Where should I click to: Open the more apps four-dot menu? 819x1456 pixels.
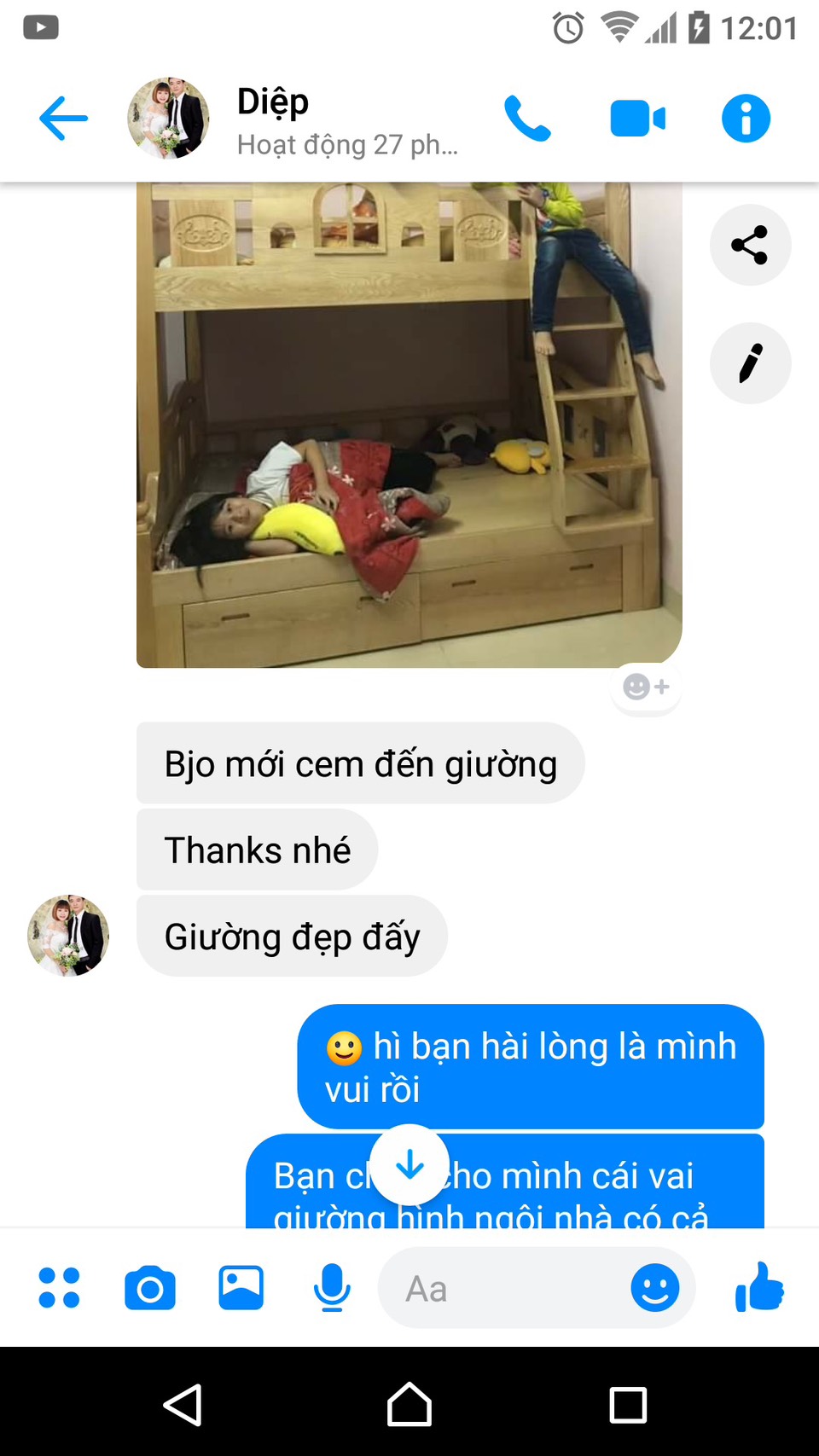pyautogui.click(x=59, y=1287)
